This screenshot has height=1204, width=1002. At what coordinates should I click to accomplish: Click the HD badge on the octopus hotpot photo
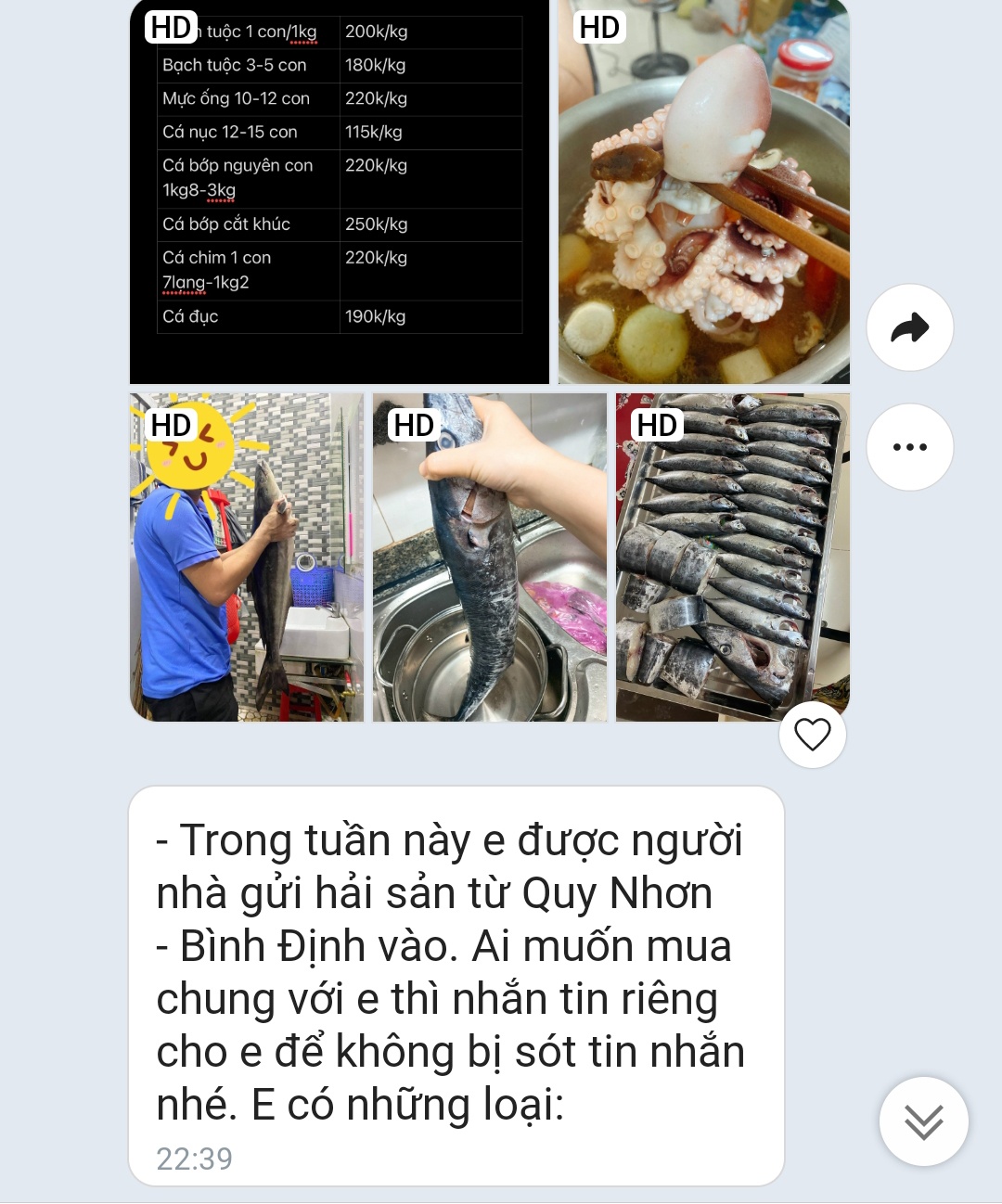pos(599,28)
